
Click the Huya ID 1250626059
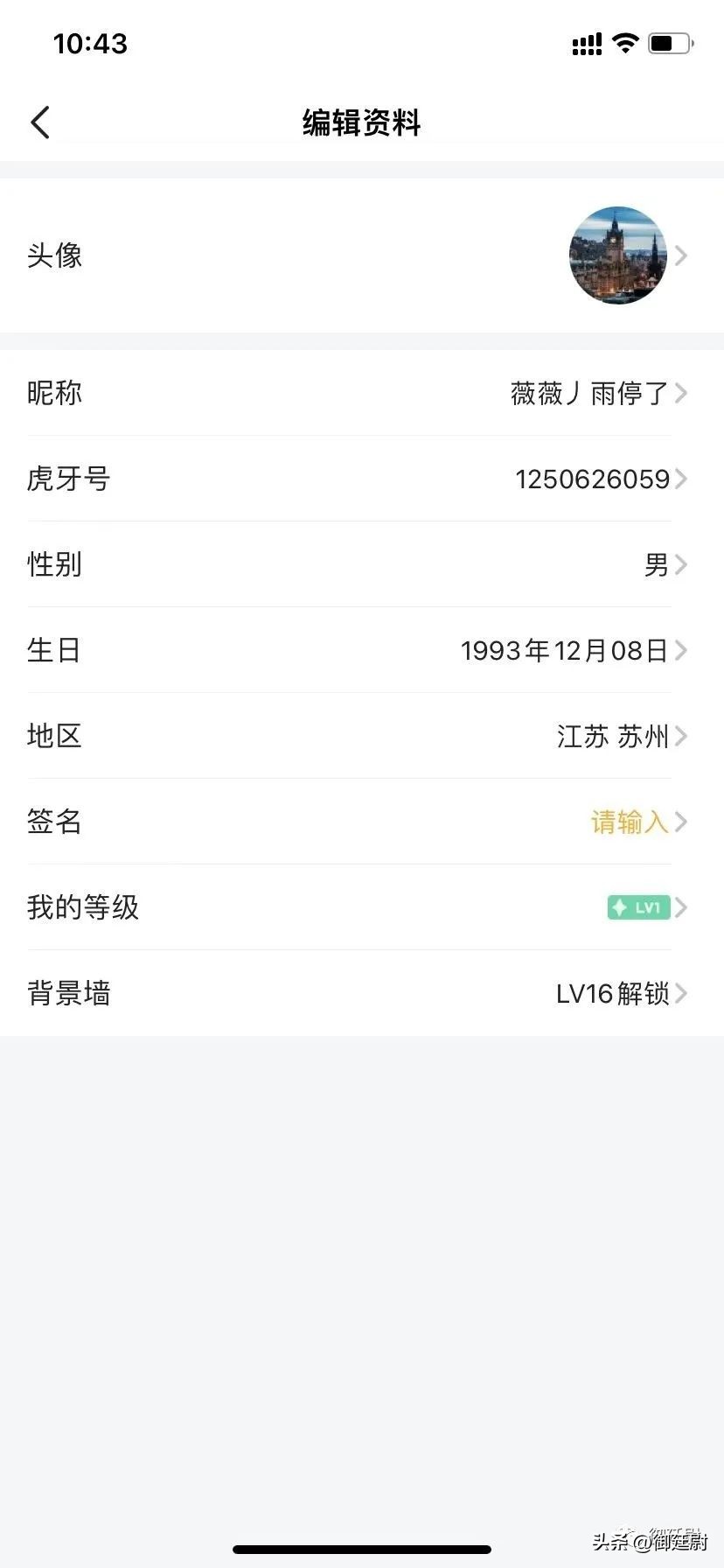pyautogui.click(x=592, y=479)
